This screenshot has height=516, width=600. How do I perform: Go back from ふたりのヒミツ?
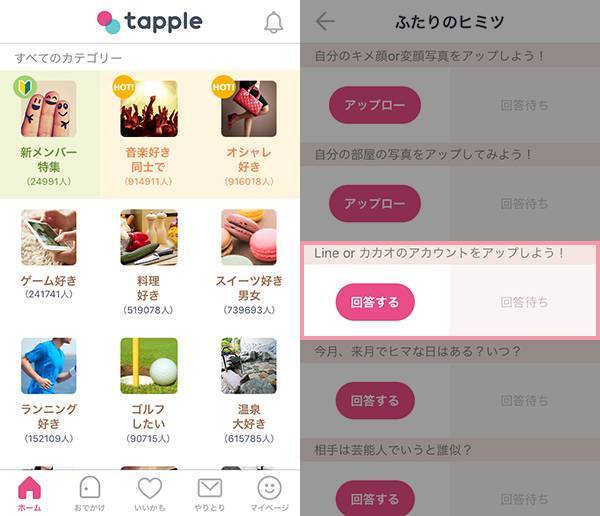point(325,21)
